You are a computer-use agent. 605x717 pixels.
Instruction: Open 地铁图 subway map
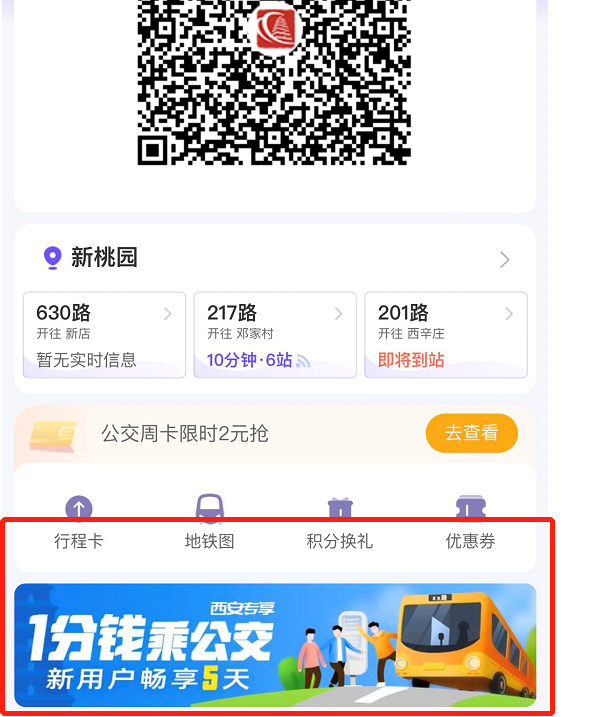pos(209,523)
